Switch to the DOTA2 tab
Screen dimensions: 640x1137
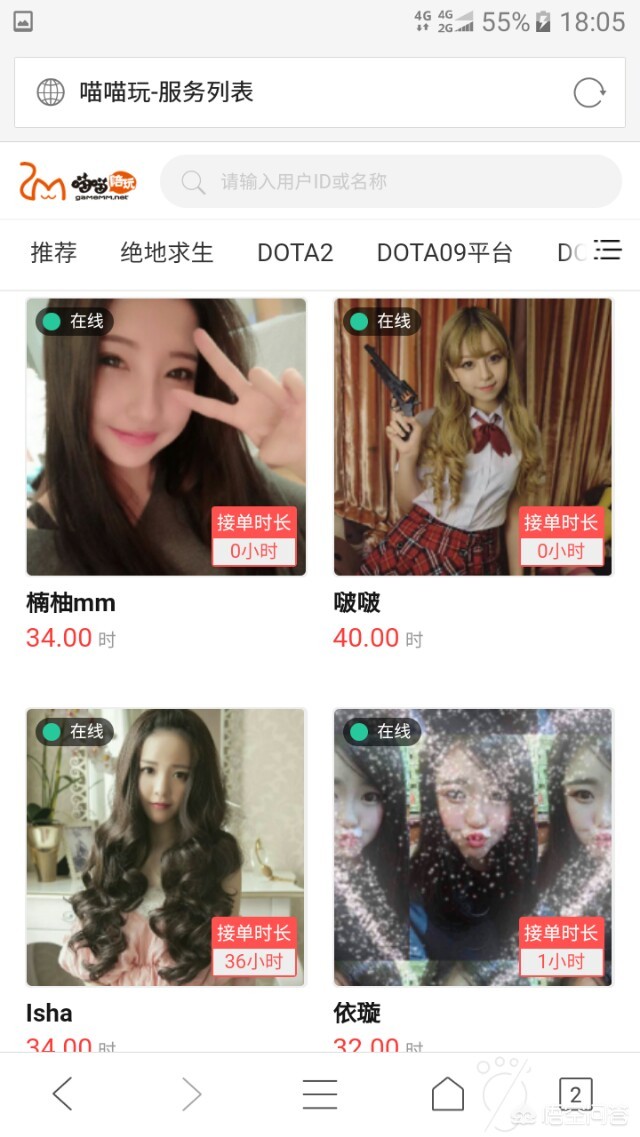pos(295,253)
